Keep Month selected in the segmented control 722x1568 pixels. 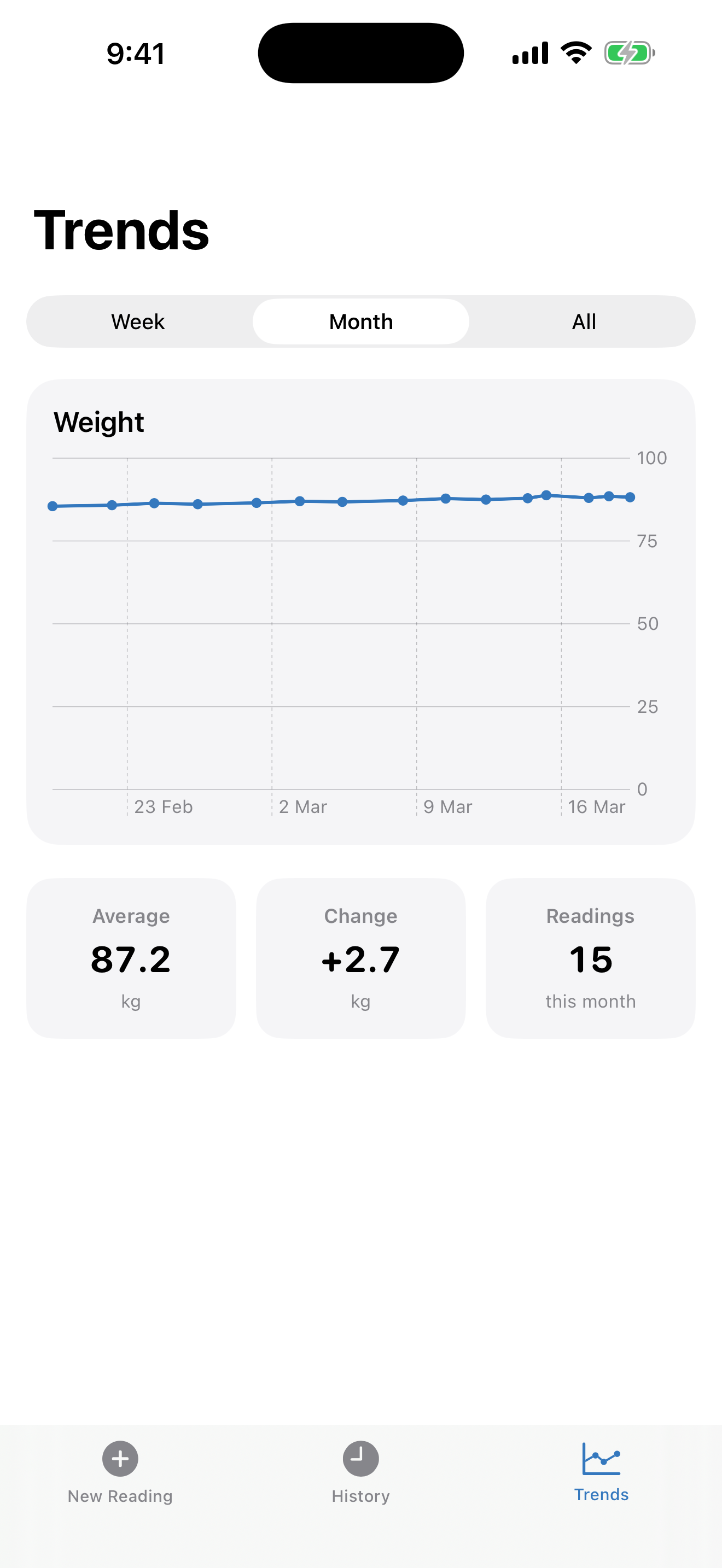pos(360,321)
